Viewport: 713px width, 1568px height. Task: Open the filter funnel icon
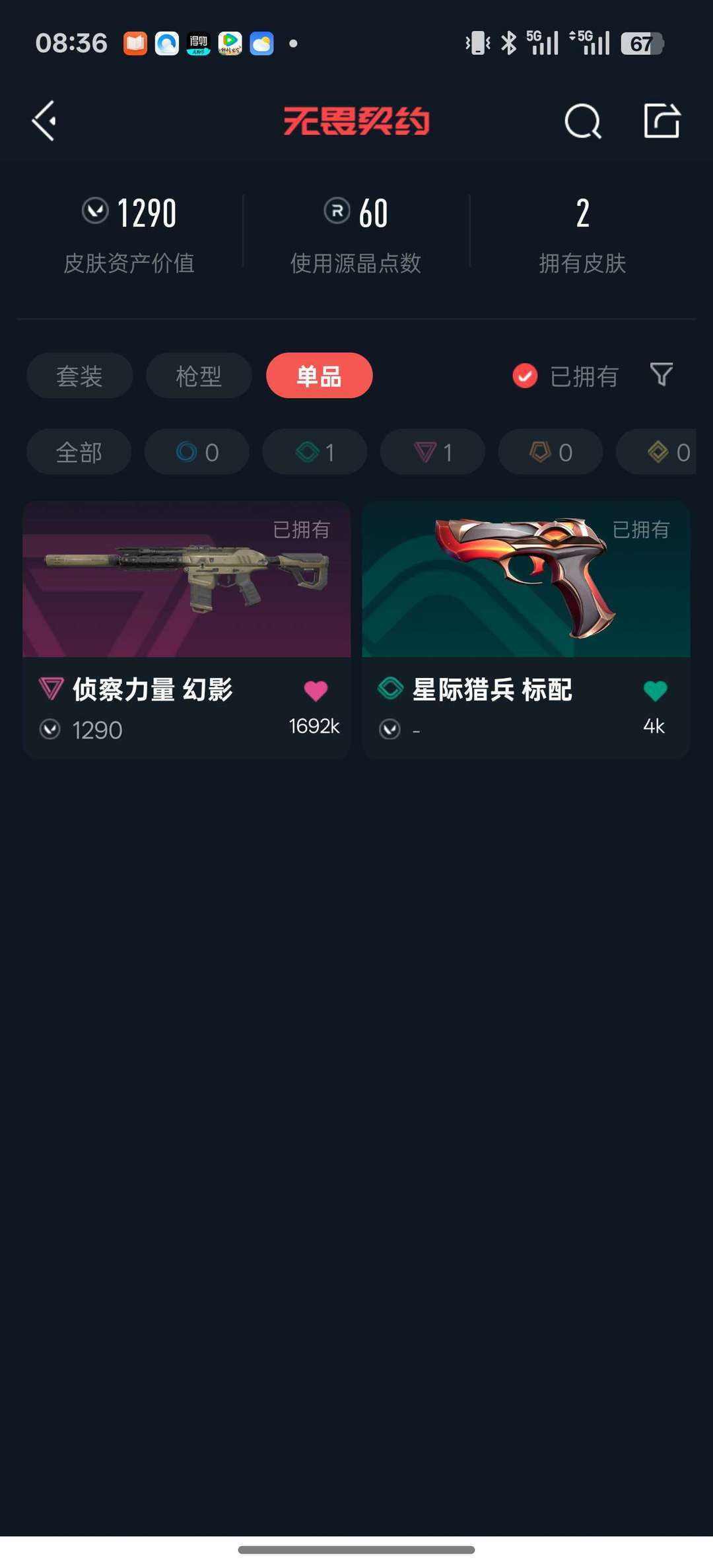coord(662,375)
